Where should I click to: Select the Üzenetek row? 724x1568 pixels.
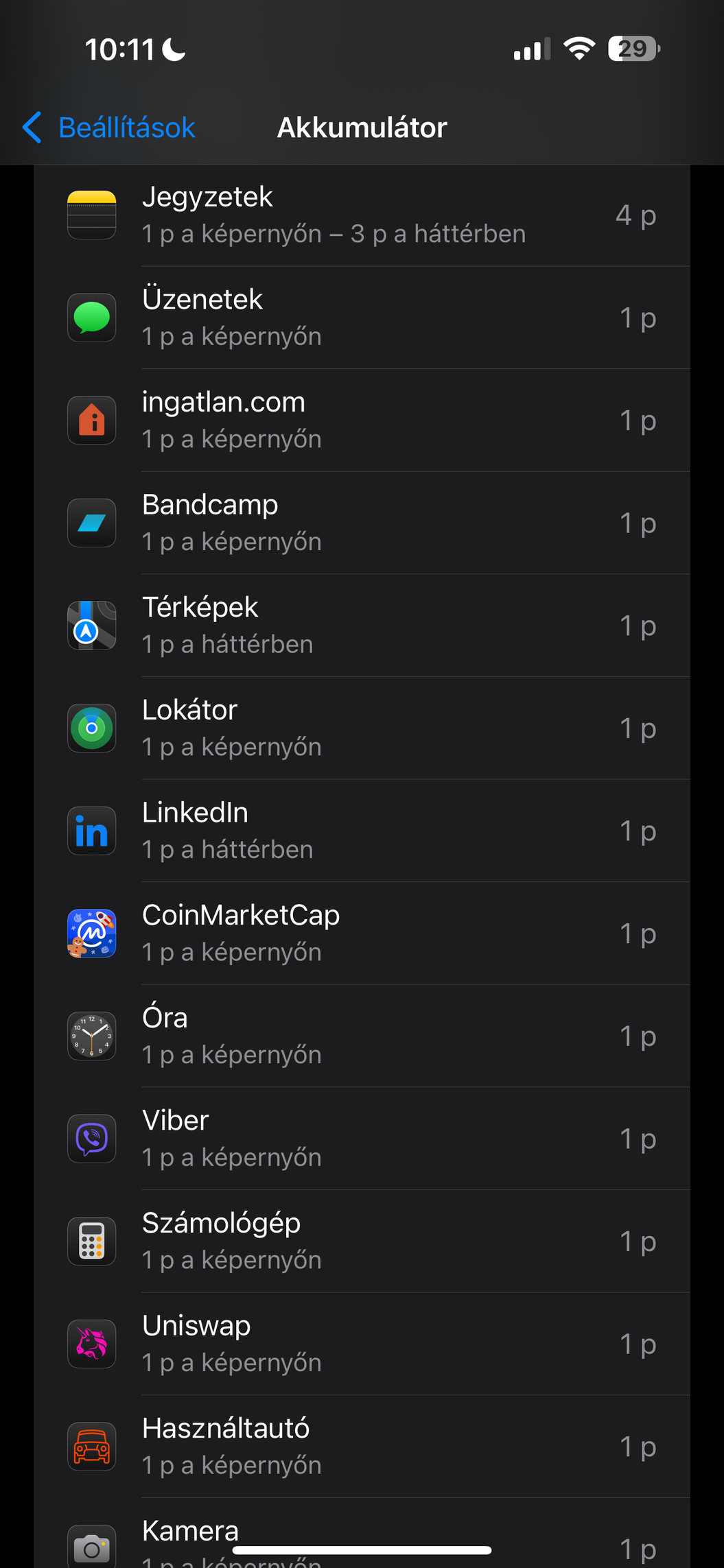click(x=362, y=318)
